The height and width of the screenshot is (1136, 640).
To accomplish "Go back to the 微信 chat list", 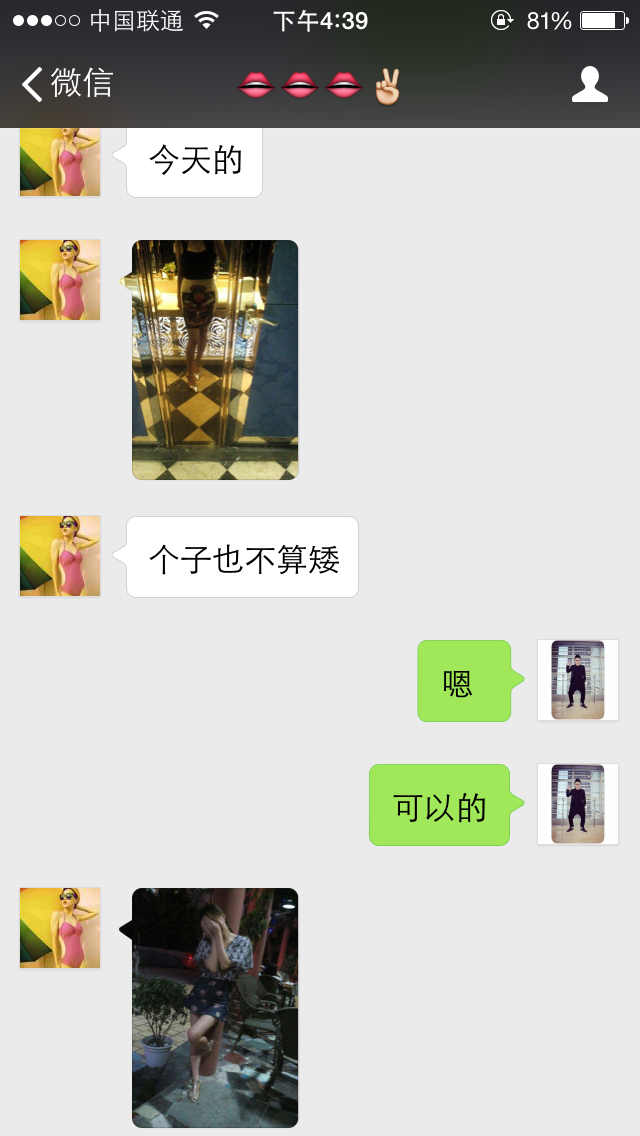I will [66, 84].
